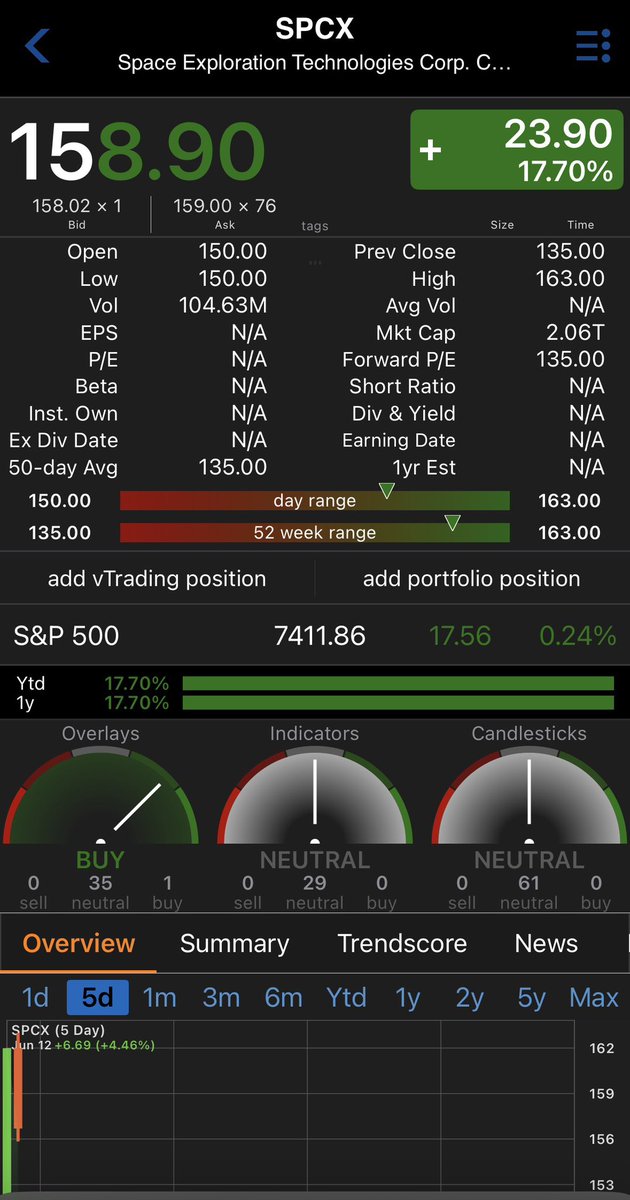Open the Indicators gauge
Screen dimensions: 630x1200
(314, 815)
